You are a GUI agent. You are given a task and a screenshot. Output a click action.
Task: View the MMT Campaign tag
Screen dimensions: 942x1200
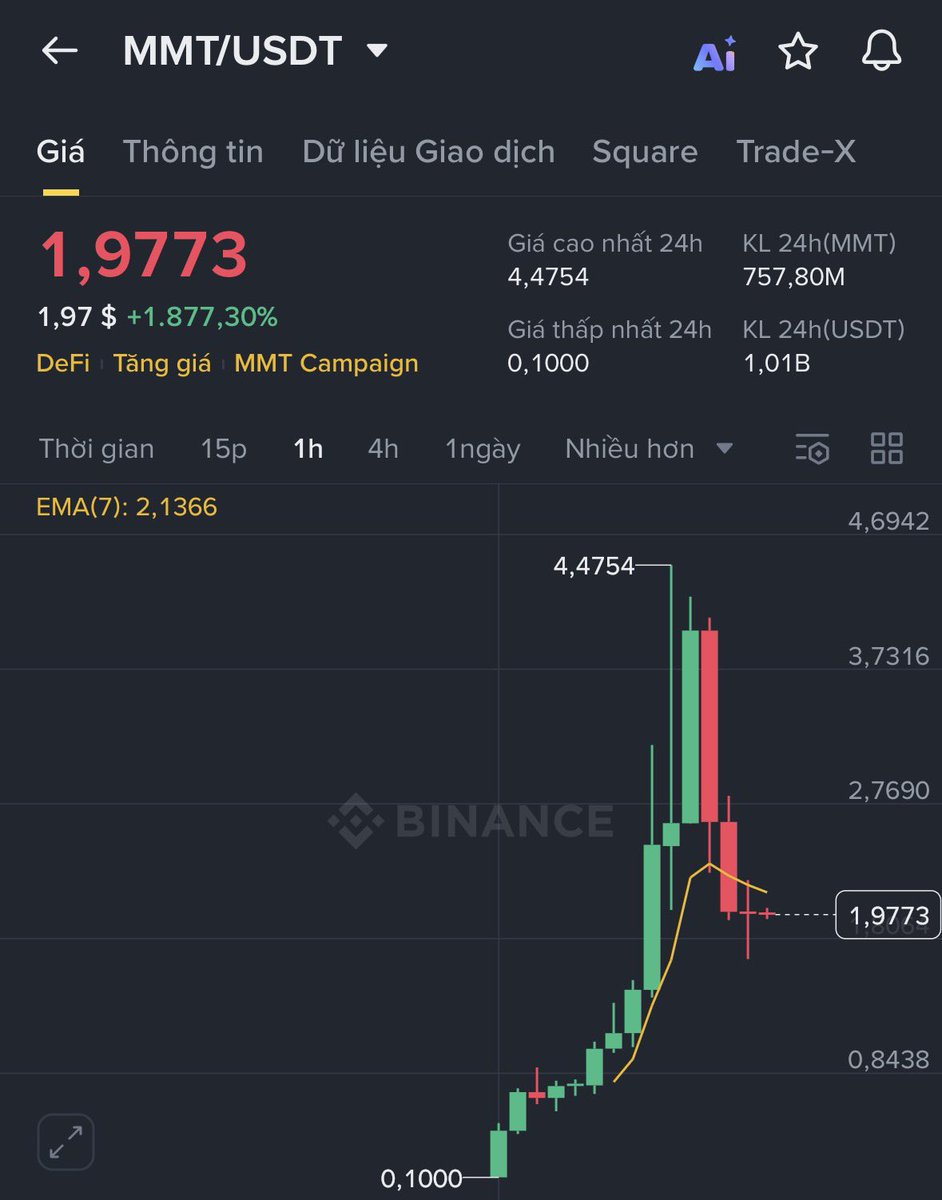point(326,363)
